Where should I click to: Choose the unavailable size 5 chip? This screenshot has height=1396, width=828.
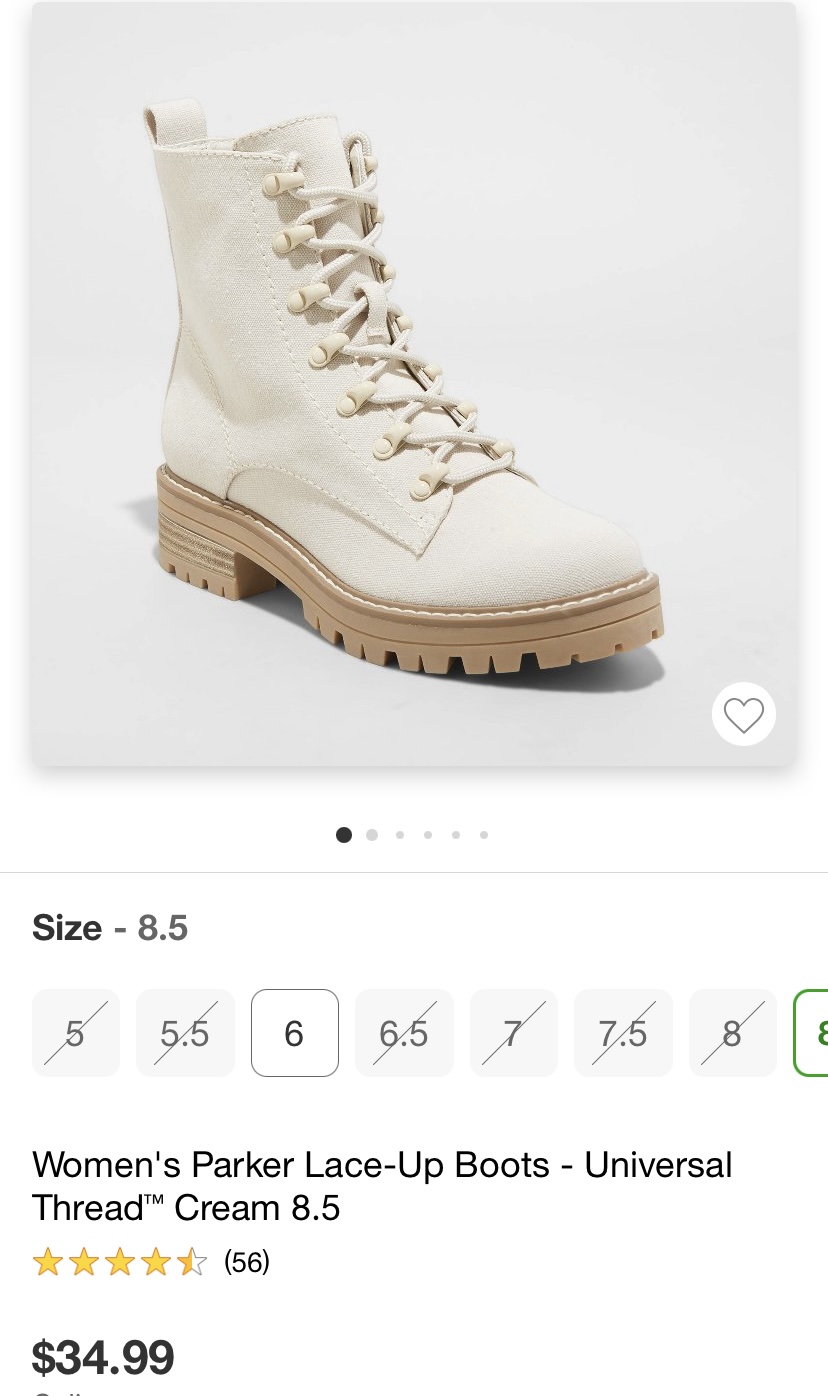tap(76, 1033)
